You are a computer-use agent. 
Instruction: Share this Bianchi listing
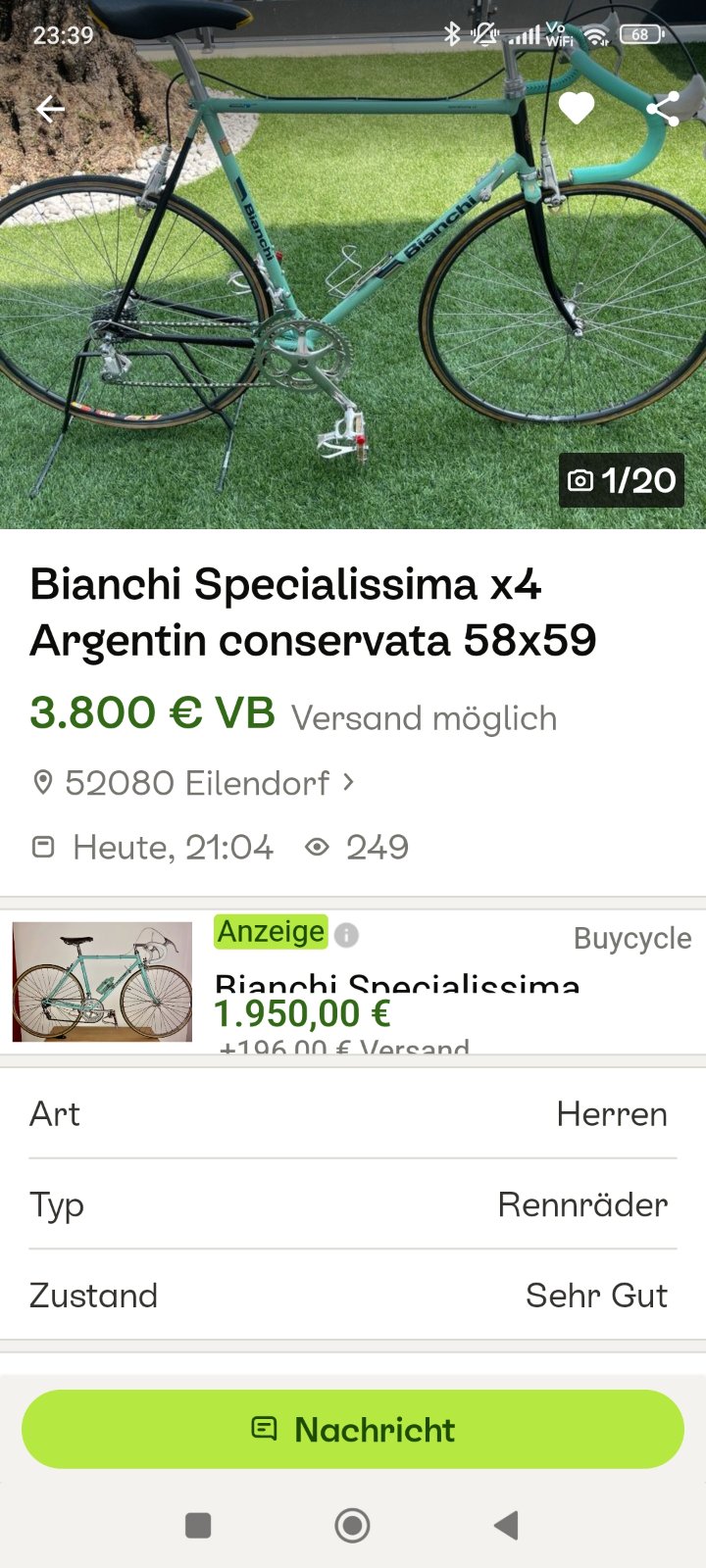(664, 109)
